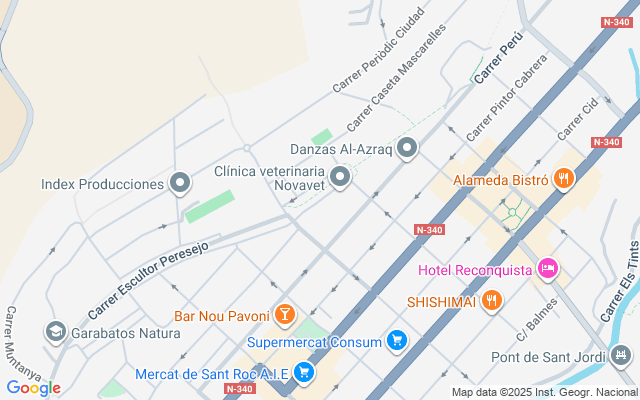This screenshot has height=400, width=640.
Task: Open Clínica veterinaria Novavet marker
Action: tap(341, 178)
